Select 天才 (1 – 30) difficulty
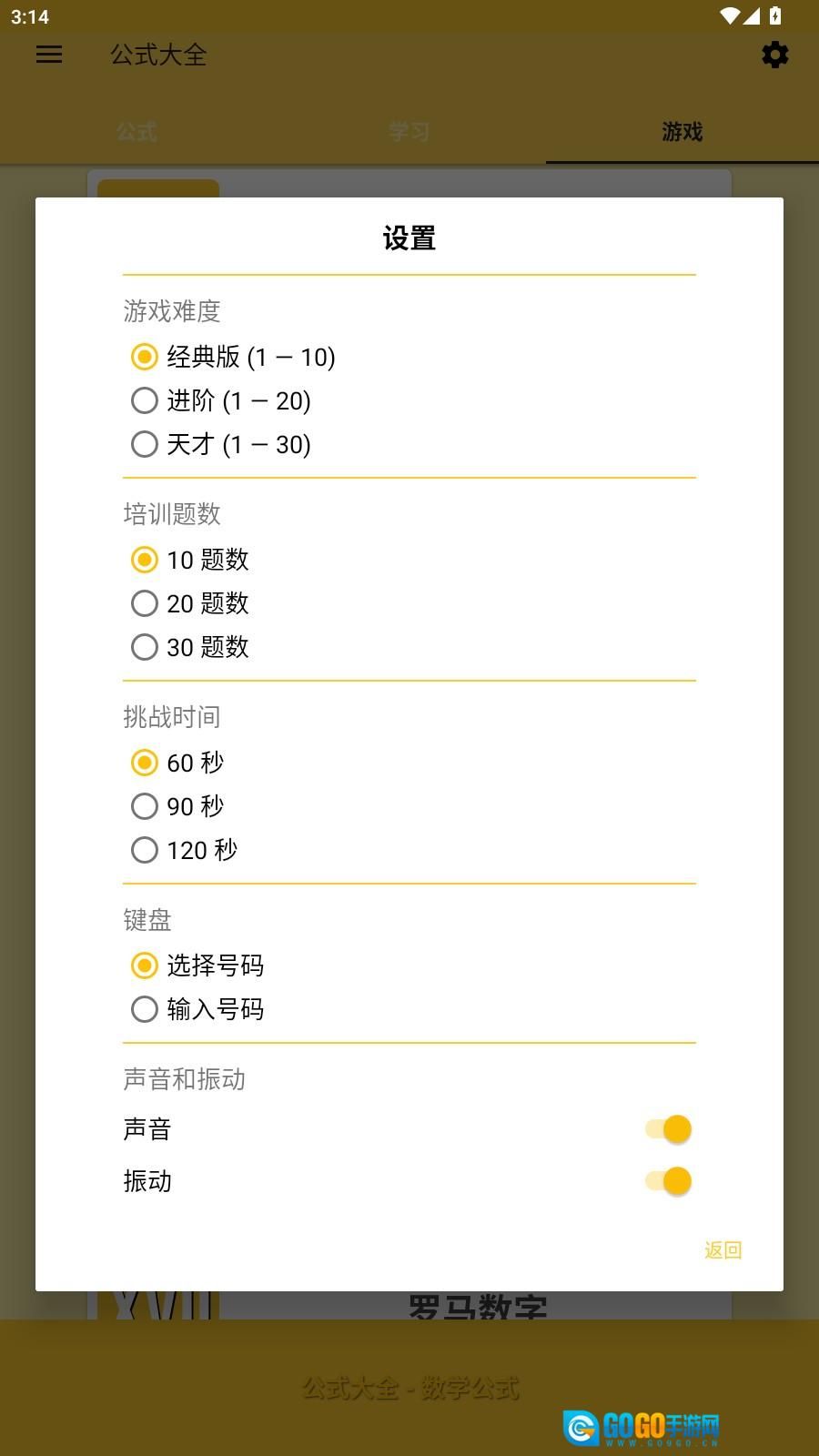 tap(145, 444)
